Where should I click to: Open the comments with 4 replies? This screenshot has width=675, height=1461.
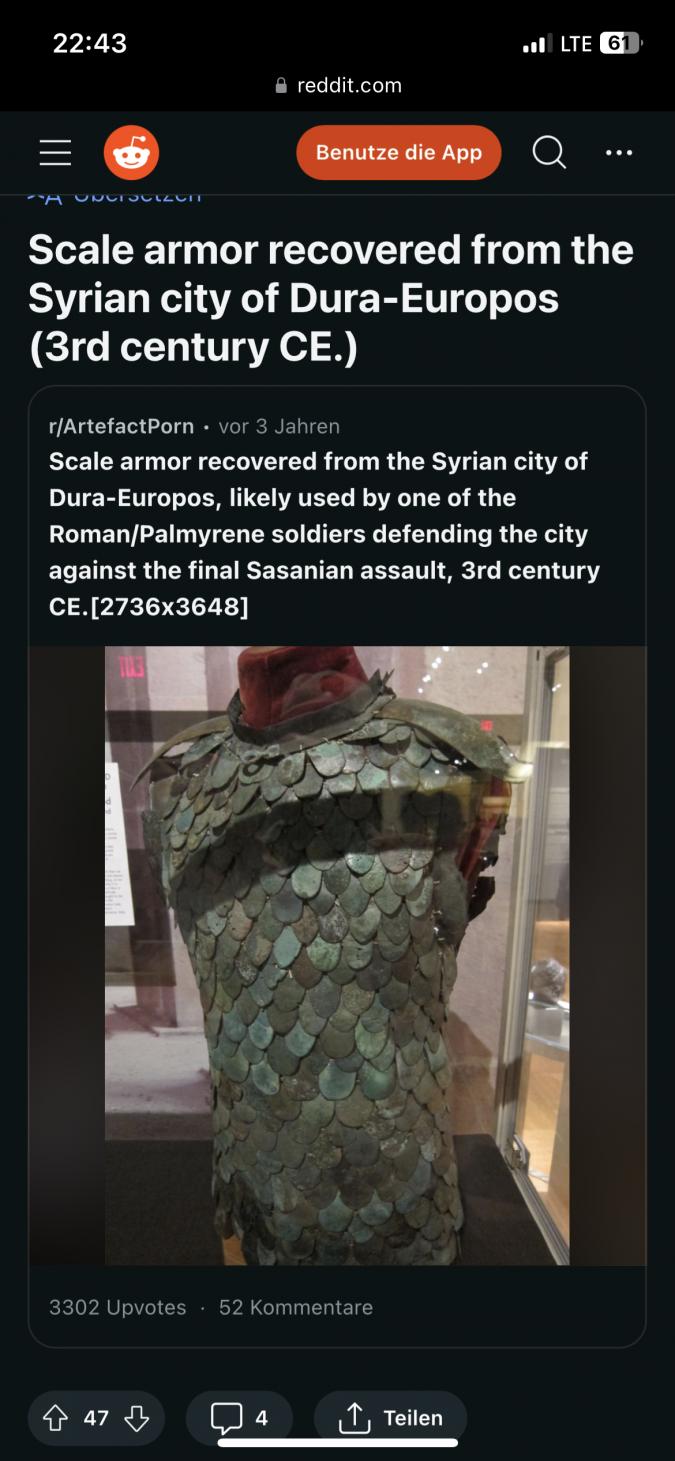click(x=240, y=1418)
